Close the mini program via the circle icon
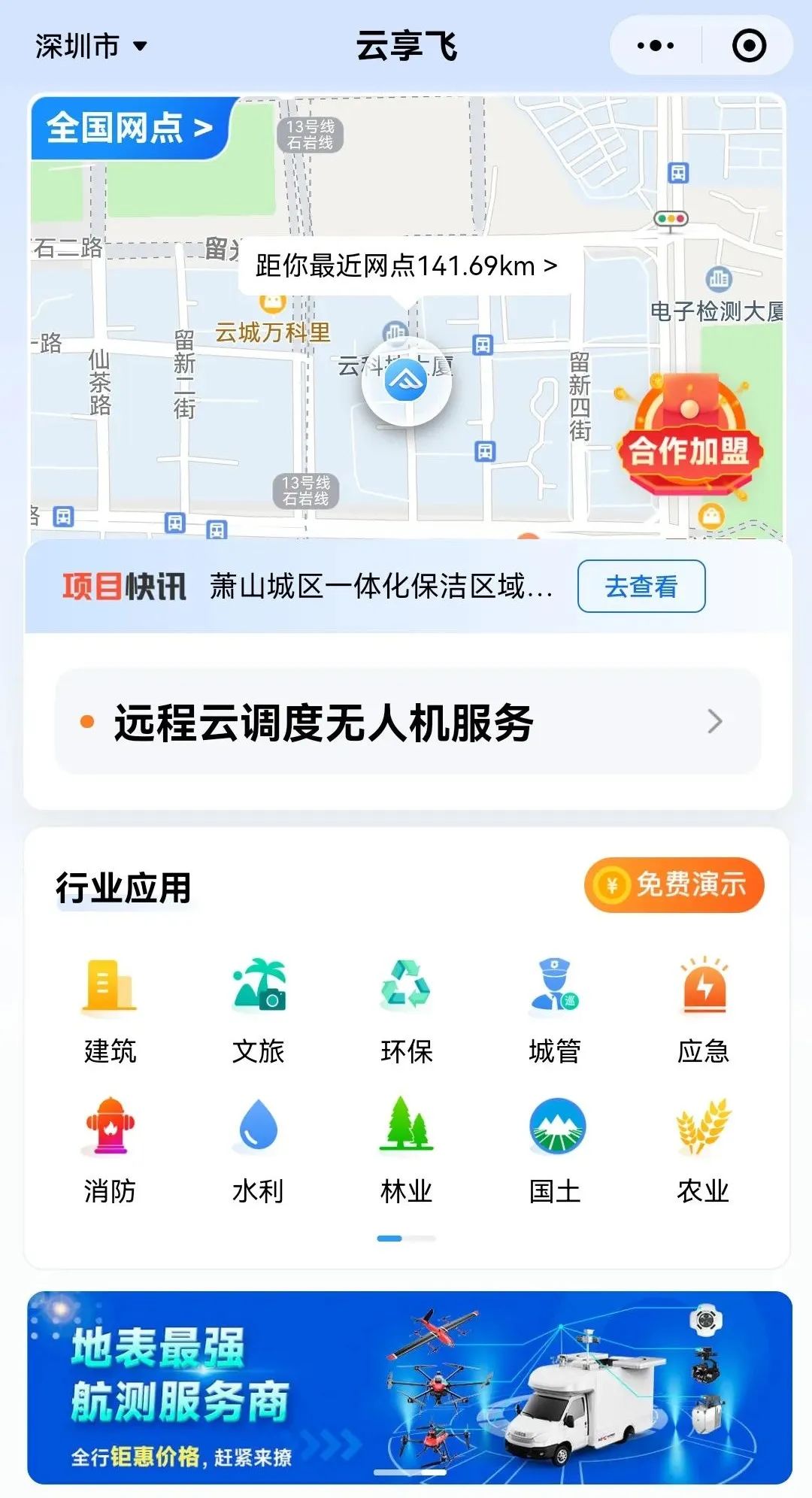The height and width of the screenshot is (1498, 812). (x=749, y=46)
